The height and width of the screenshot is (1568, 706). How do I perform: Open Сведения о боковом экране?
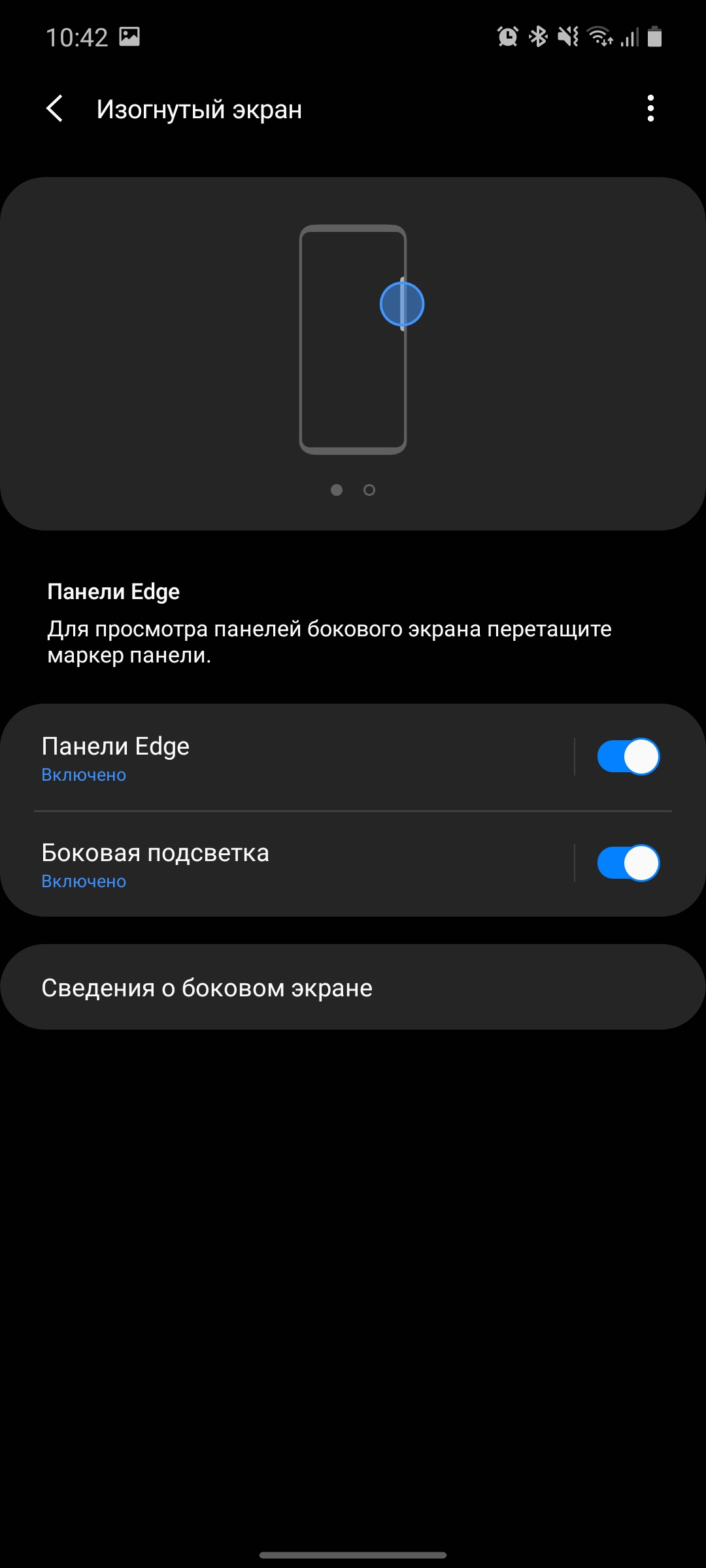click(x=353, y=987)
